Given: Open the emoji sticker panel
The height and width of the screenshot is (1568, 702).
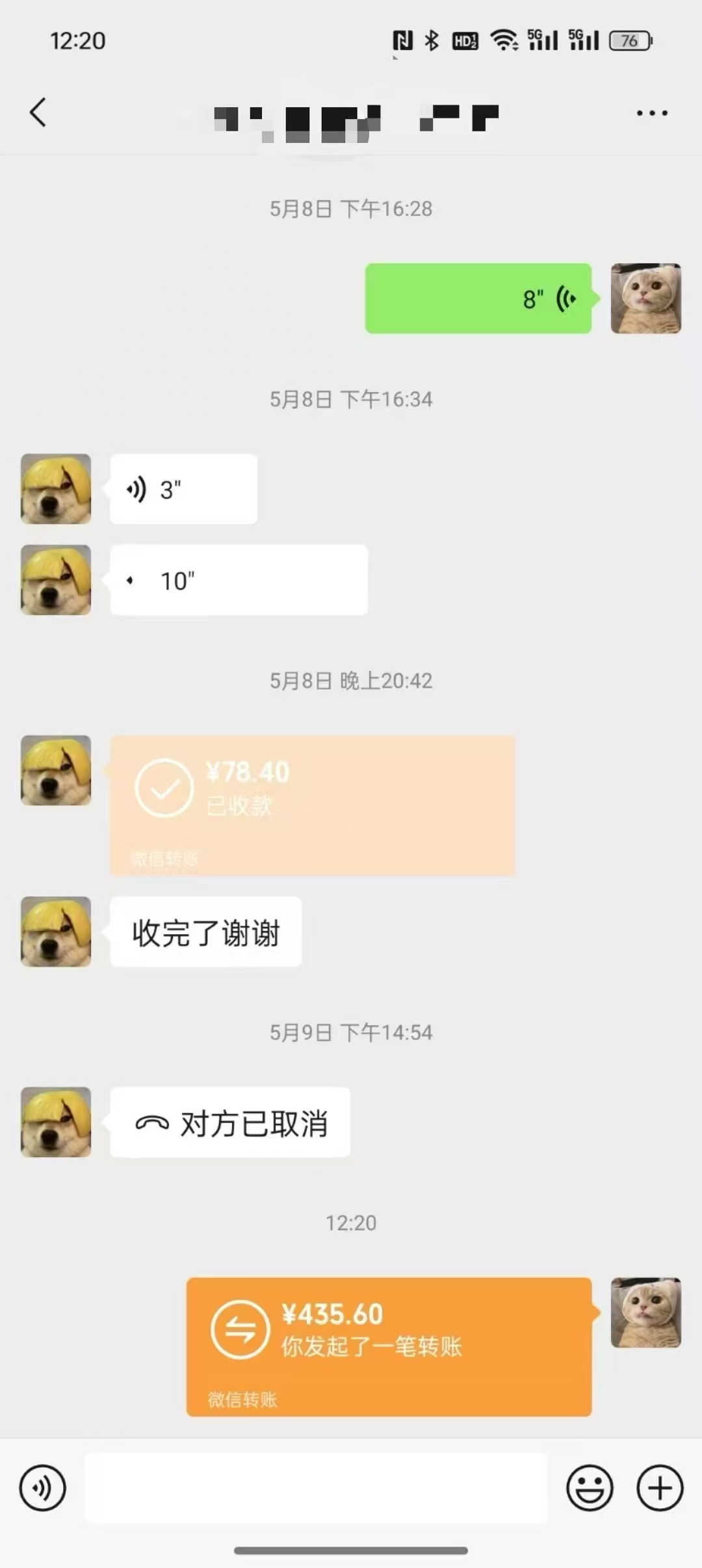Looking at the screenshot, I should [590, 1488].
